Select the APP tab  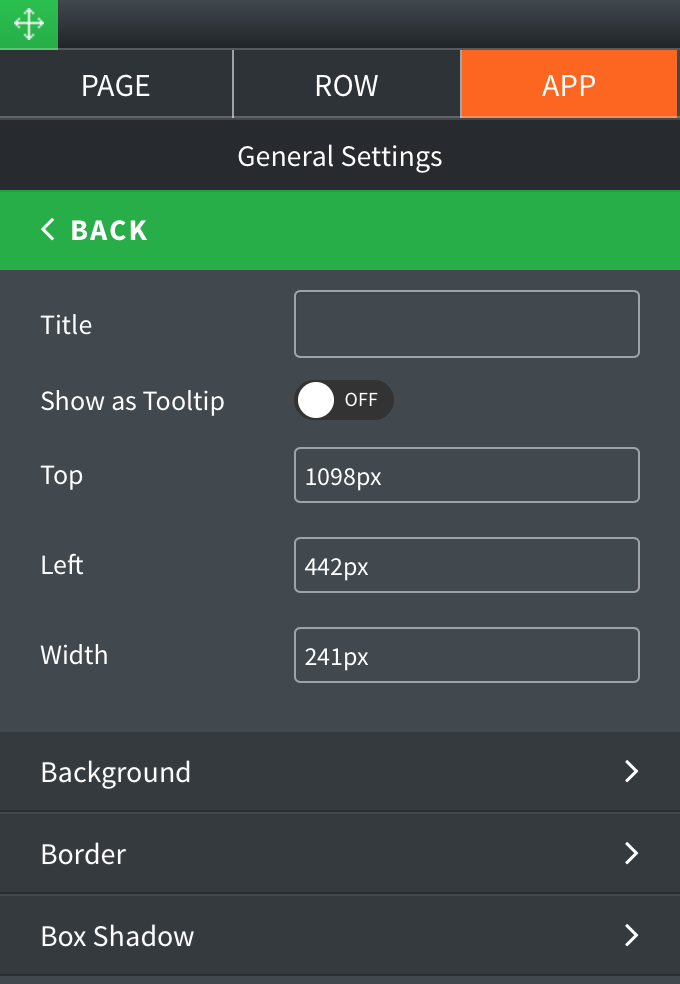tap(569, 85)
